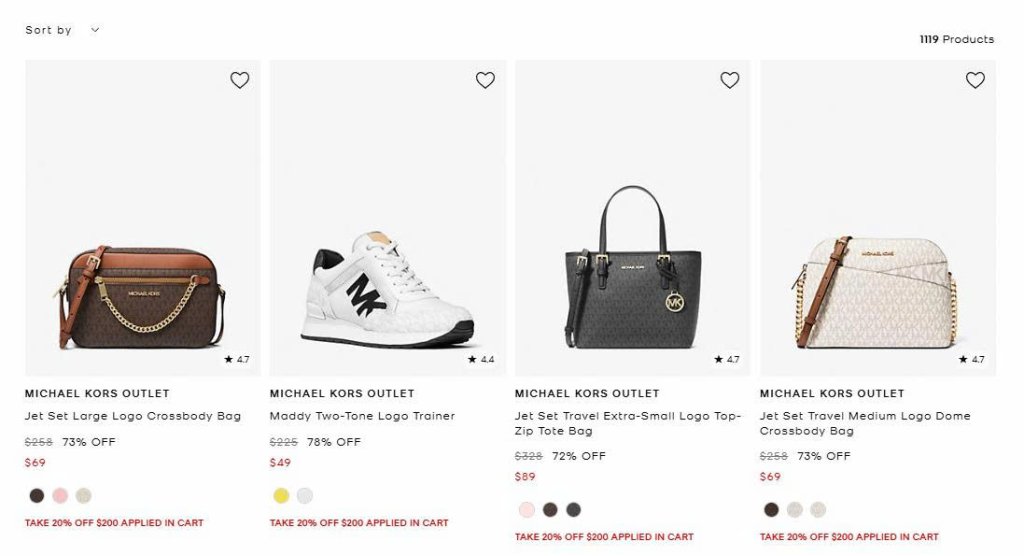Heart the Jet Set Travel Extra-Small Tote Bag
Image resolution: width=1024 pixels, height=556 pixels.
coord(730,80)
